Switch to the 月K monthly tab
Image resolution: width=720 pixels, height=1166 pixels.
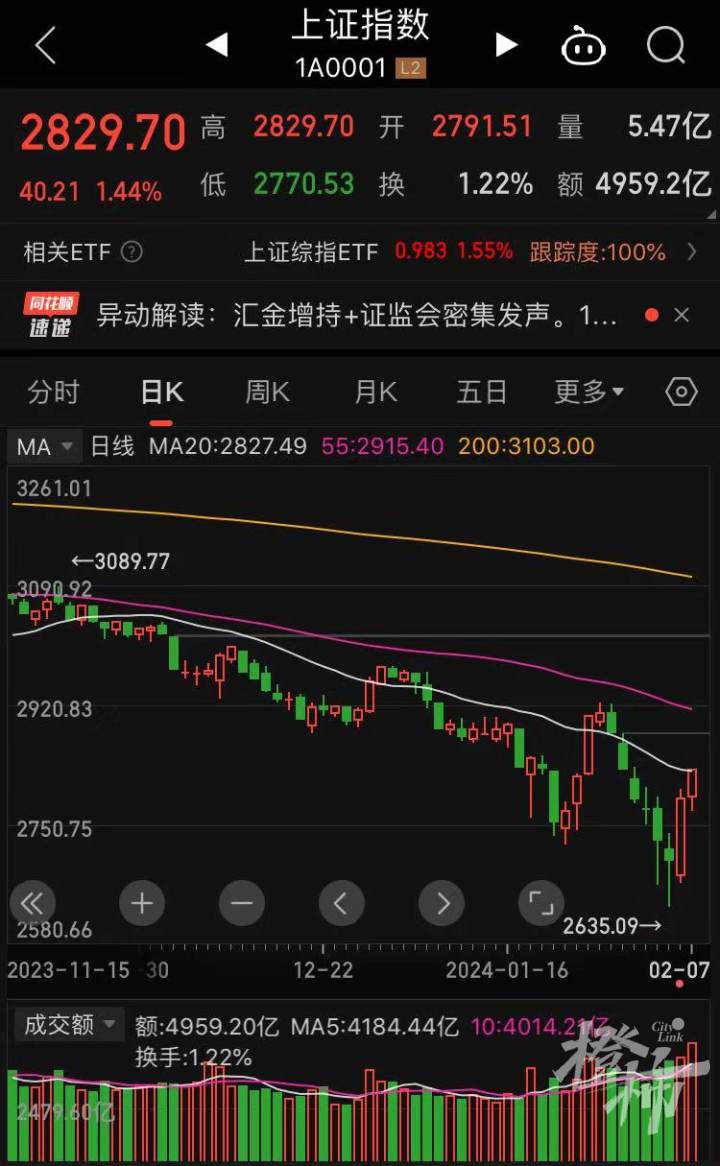374,392
